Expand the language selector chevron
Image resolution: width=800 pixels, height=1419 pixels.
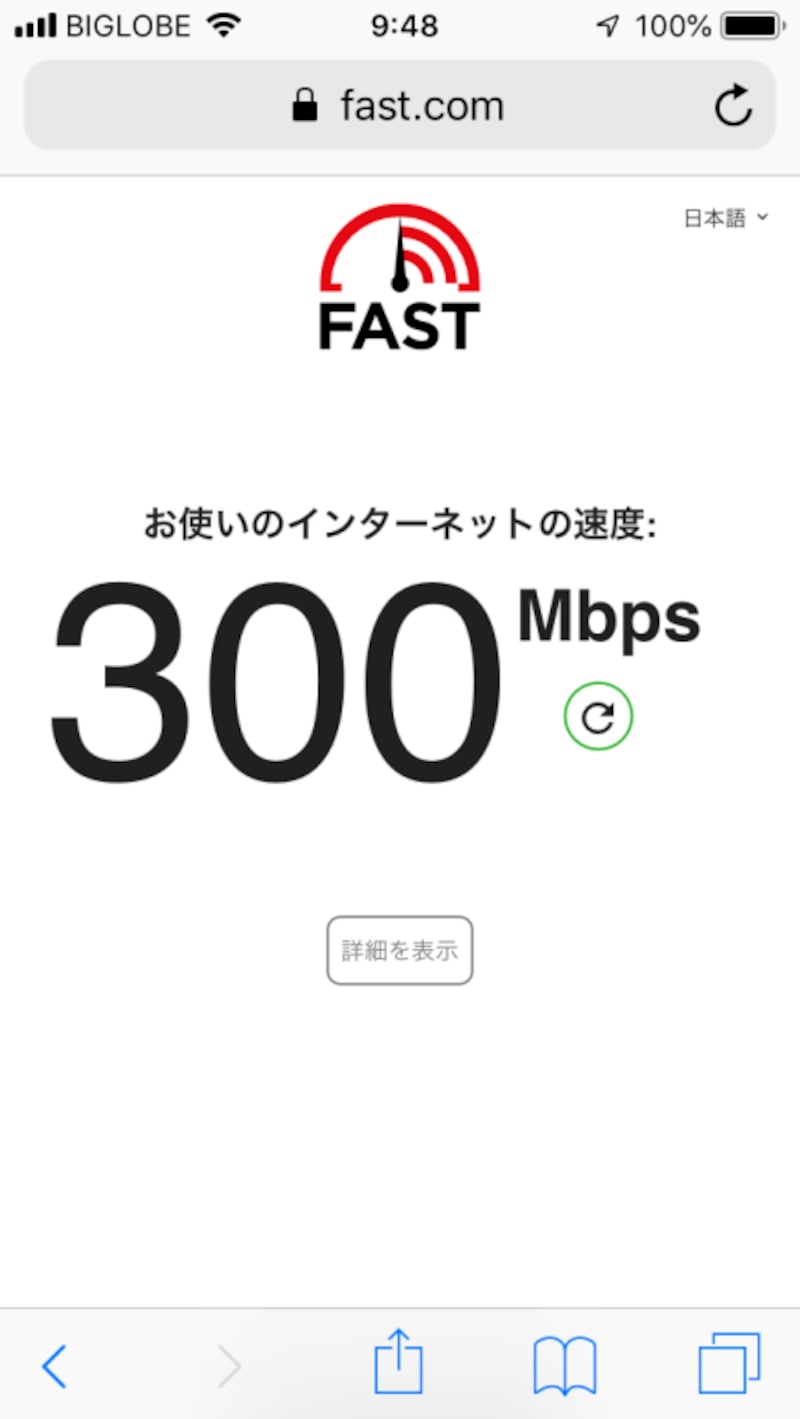click(763, 217)
